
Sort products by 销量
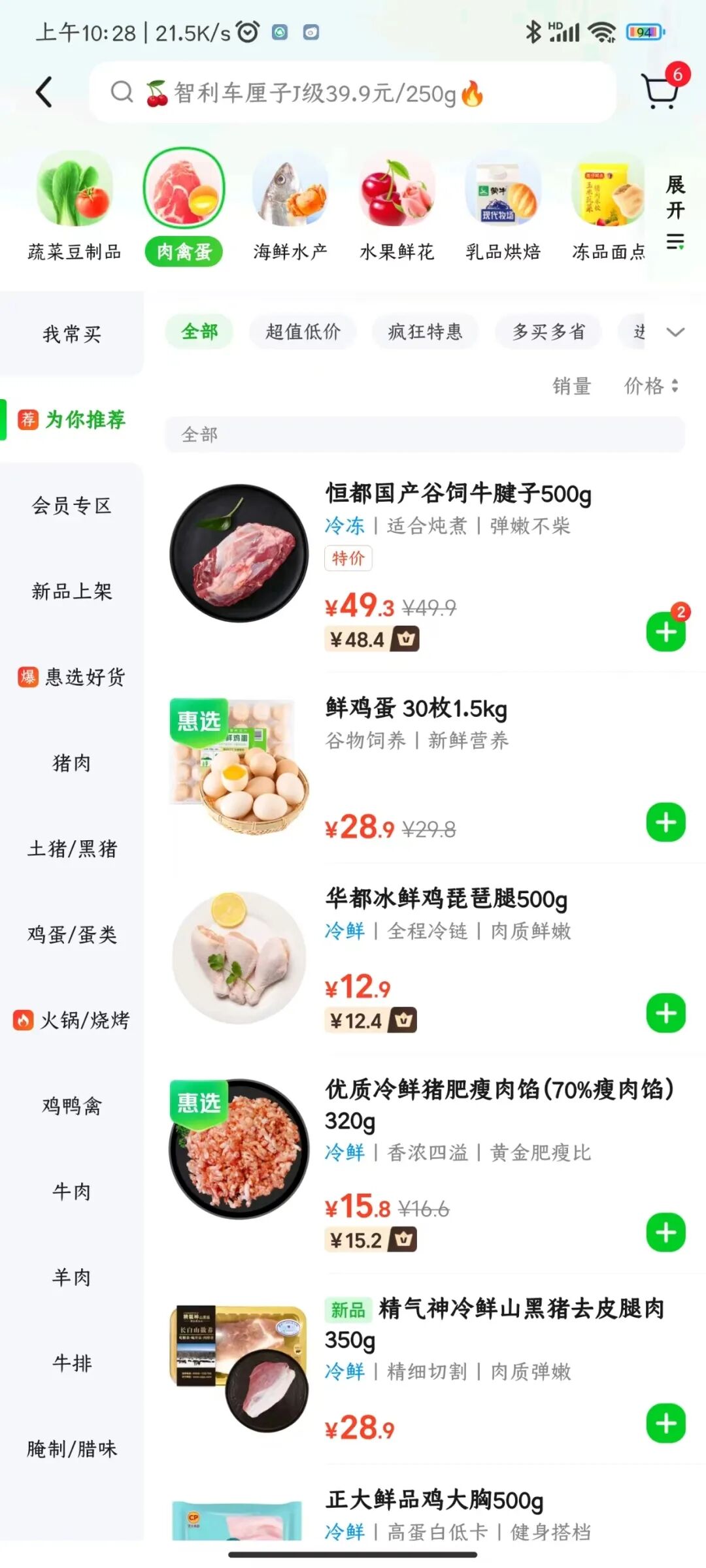[572, 386]
